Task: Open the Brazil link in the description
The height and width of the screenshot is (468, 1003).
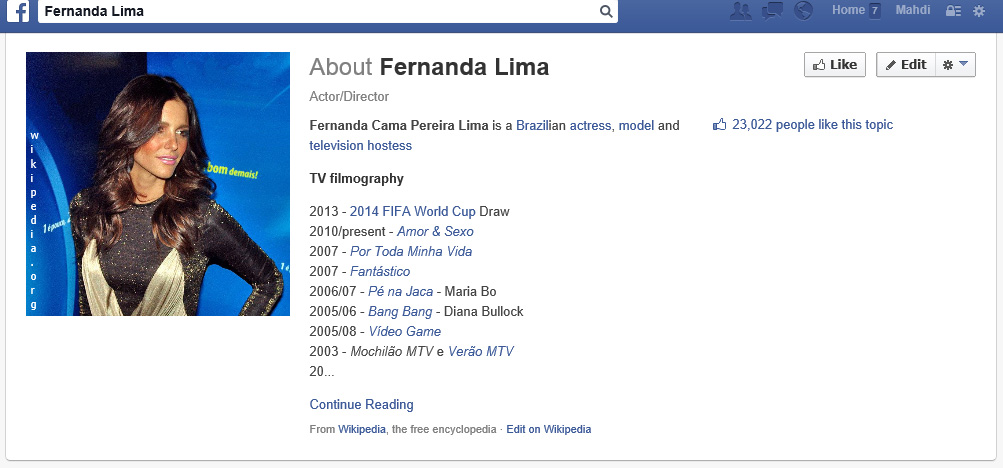Action: click(x=532, y=125)
